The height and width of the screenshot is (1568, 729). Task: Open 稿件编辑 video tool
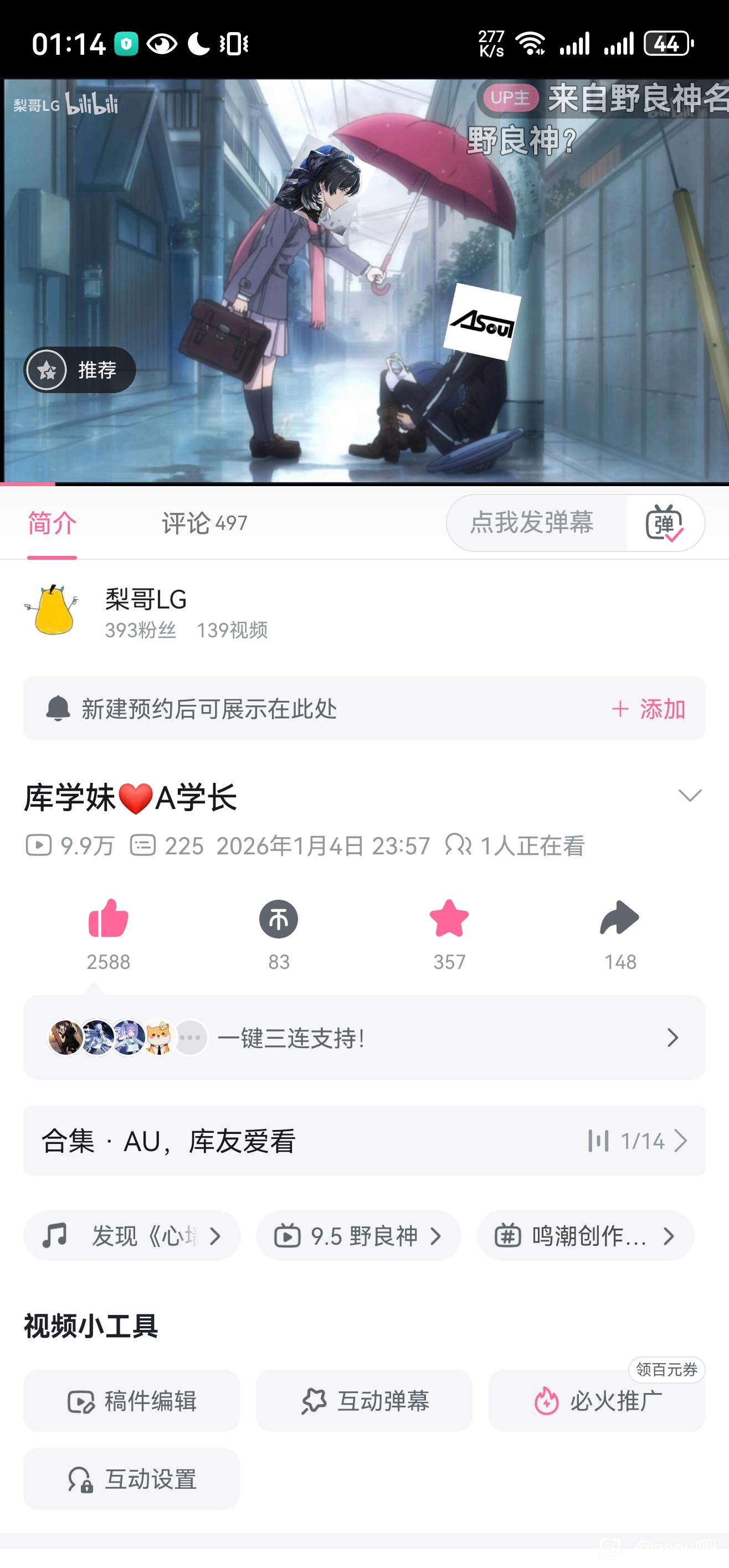[x=131, y=1401]
